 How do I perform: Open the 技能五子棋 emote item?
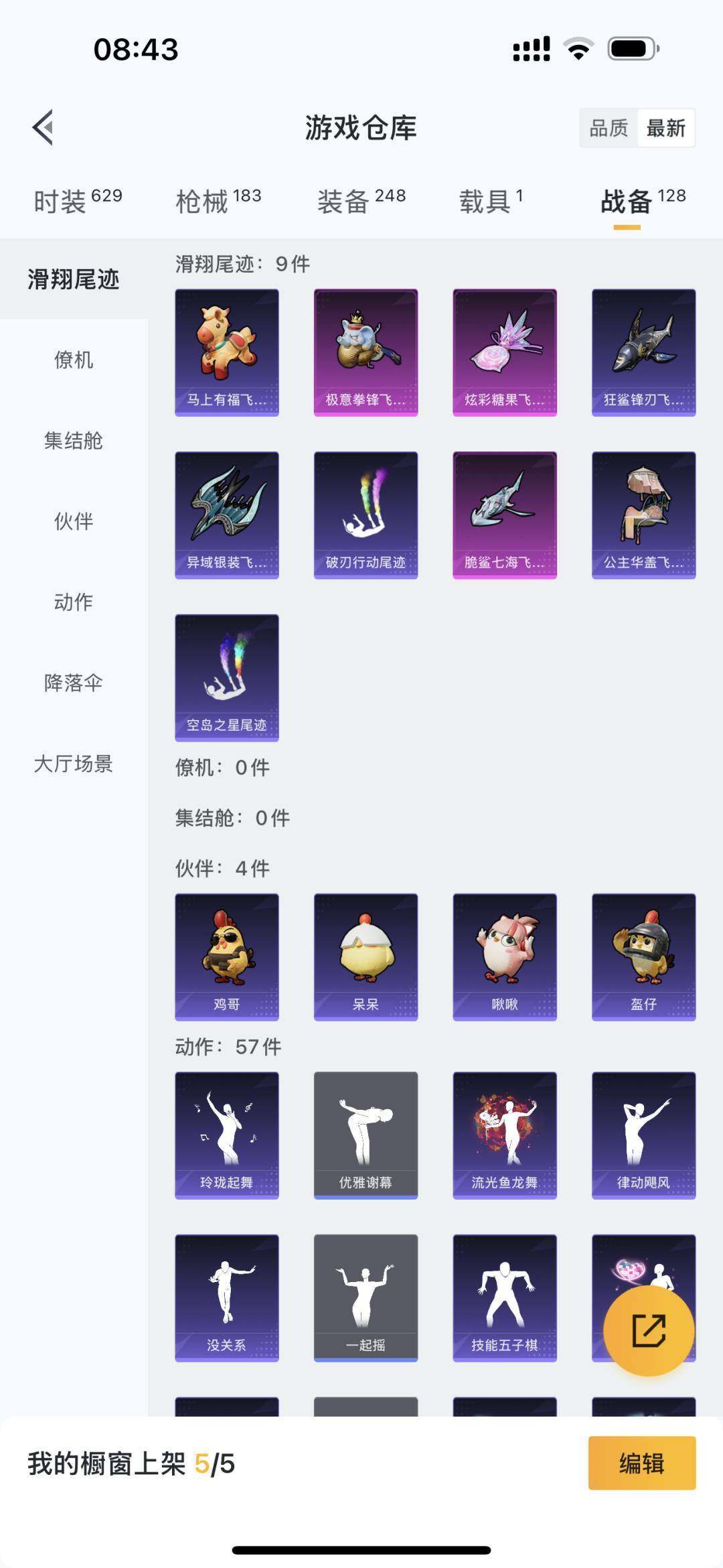pos(503,1297)
